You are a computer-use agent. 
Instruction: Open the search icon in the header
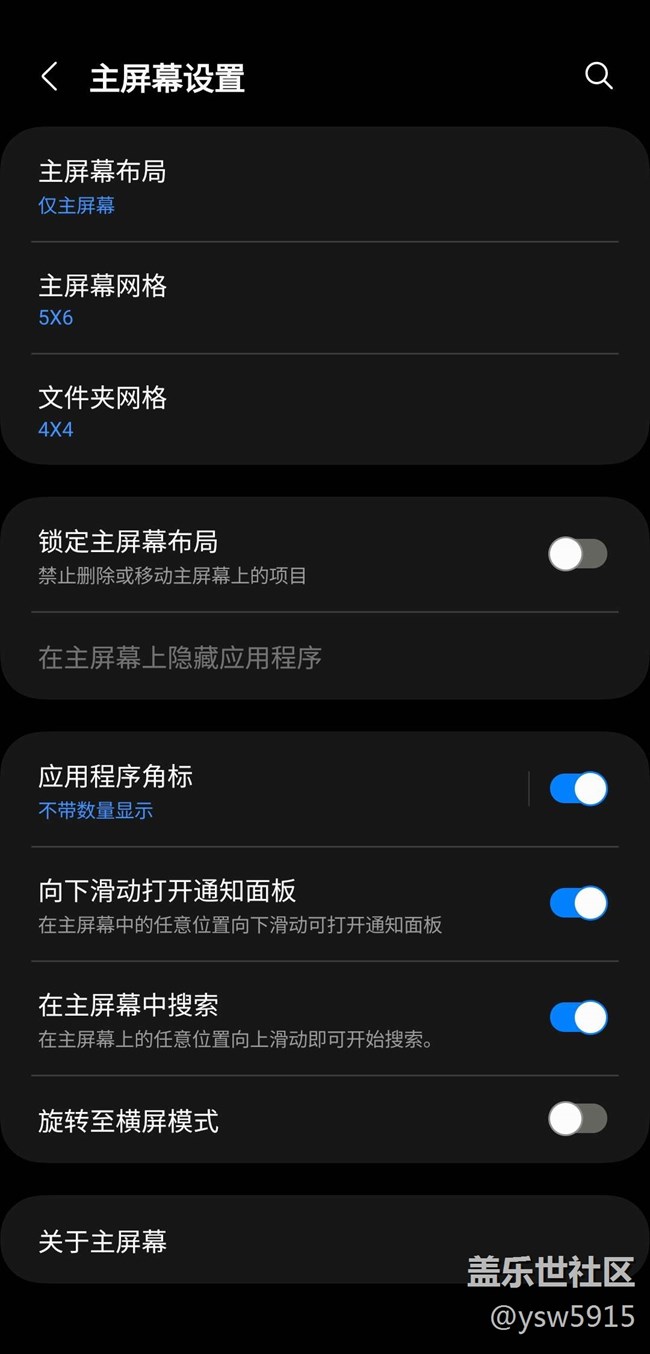(598, 76)
